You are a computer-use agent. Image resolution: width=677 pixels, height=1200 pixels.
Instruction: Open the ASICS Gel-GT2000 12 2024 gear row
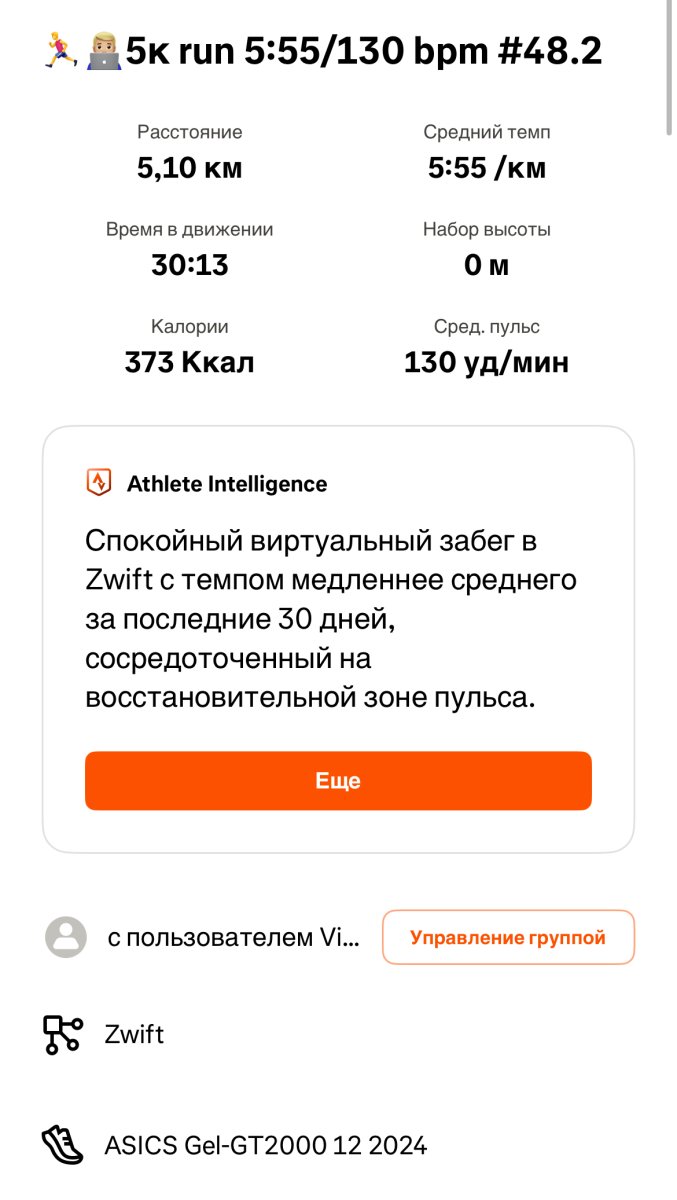265,1145
